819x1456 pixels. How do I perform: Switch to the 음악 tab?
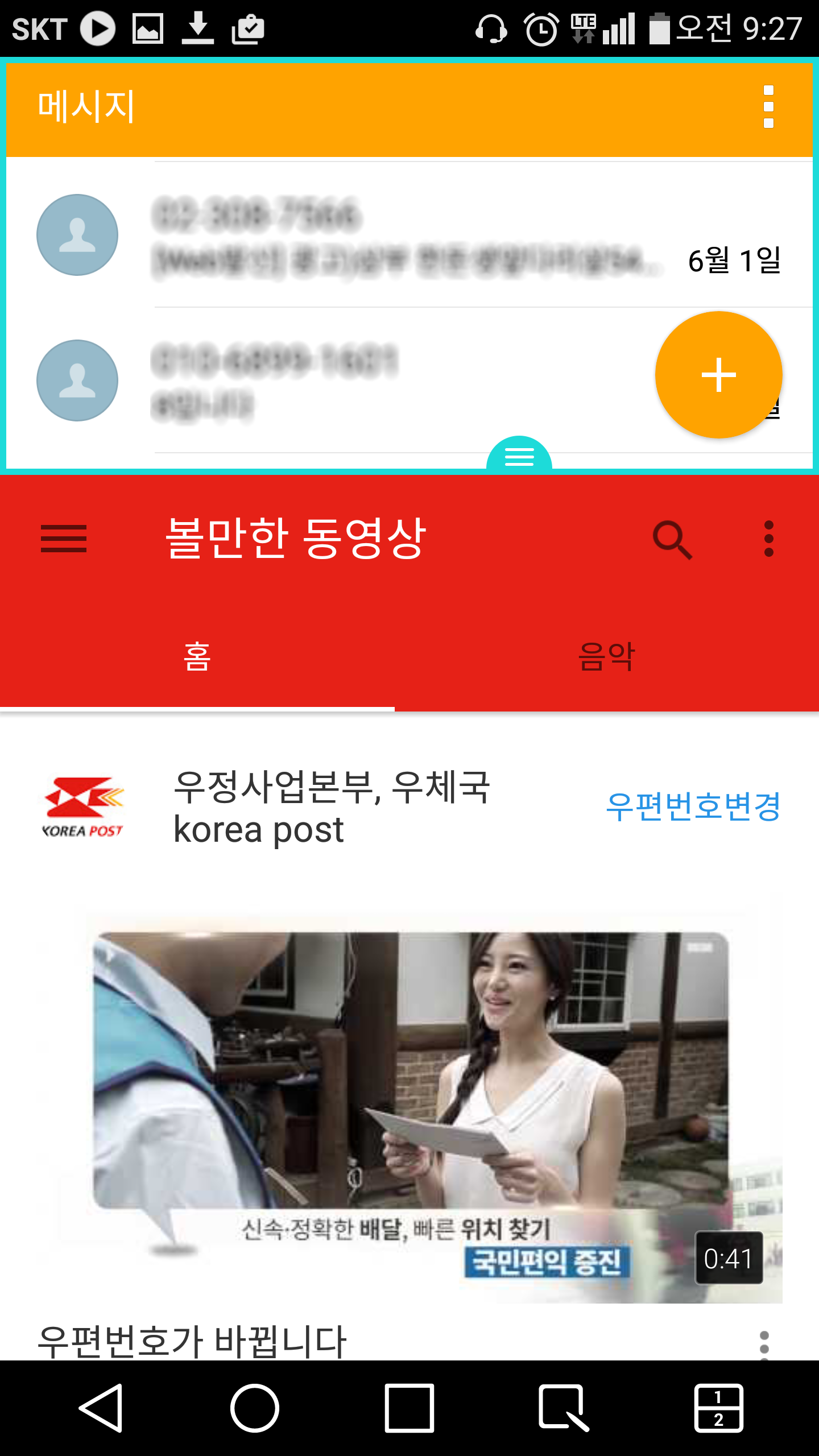click(x=606, y=657)
